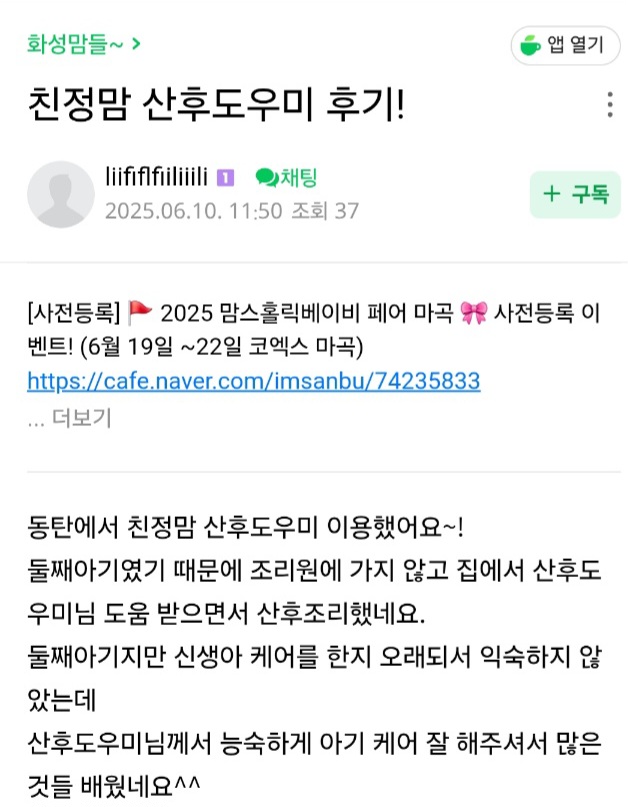
Task: Start a 채팅 with the author
Action: tap(286, 178)
